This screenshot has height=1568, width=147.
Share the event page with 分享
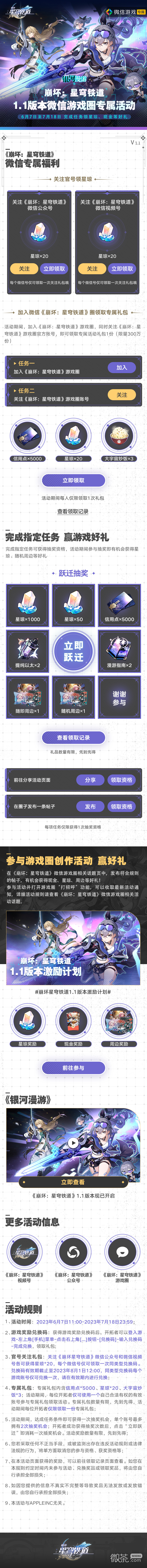90,780
